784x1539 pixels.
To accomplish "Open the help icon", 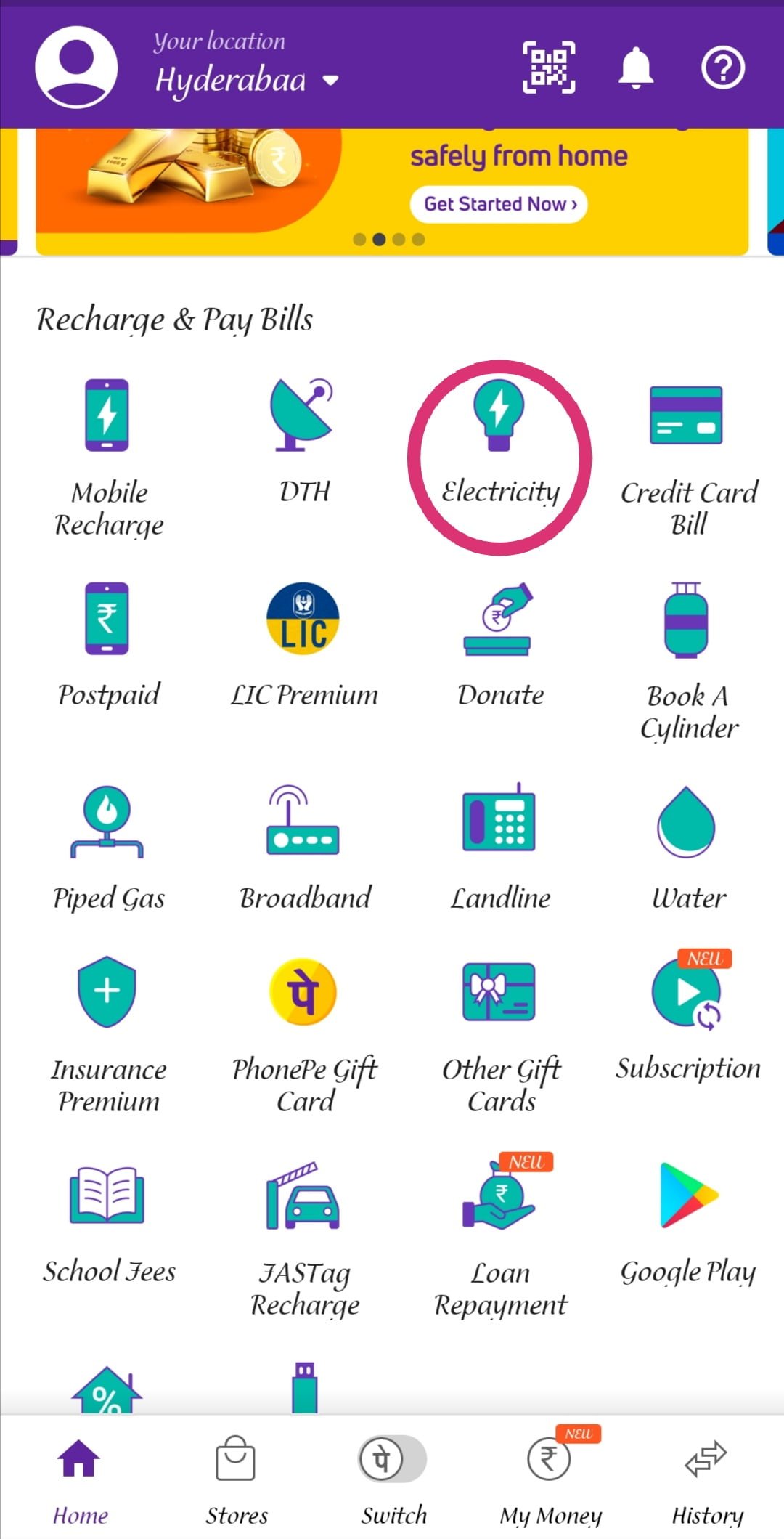I will [x=722, y=68].
